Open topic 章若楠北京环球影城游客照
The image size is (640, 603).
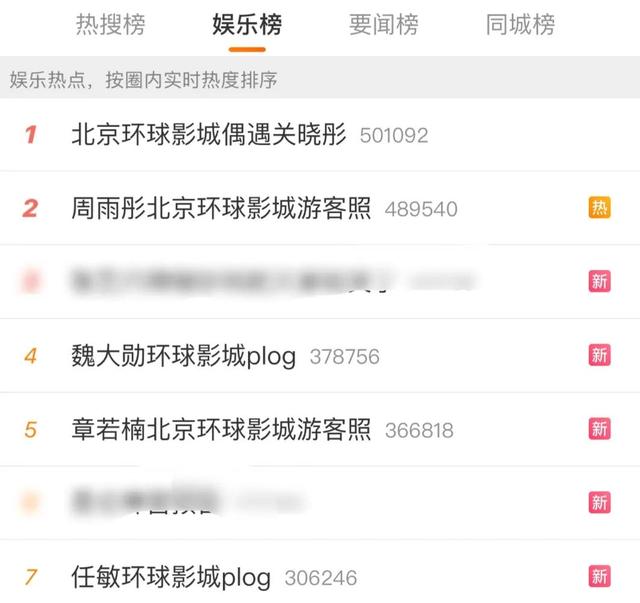[x=221, y=429]
